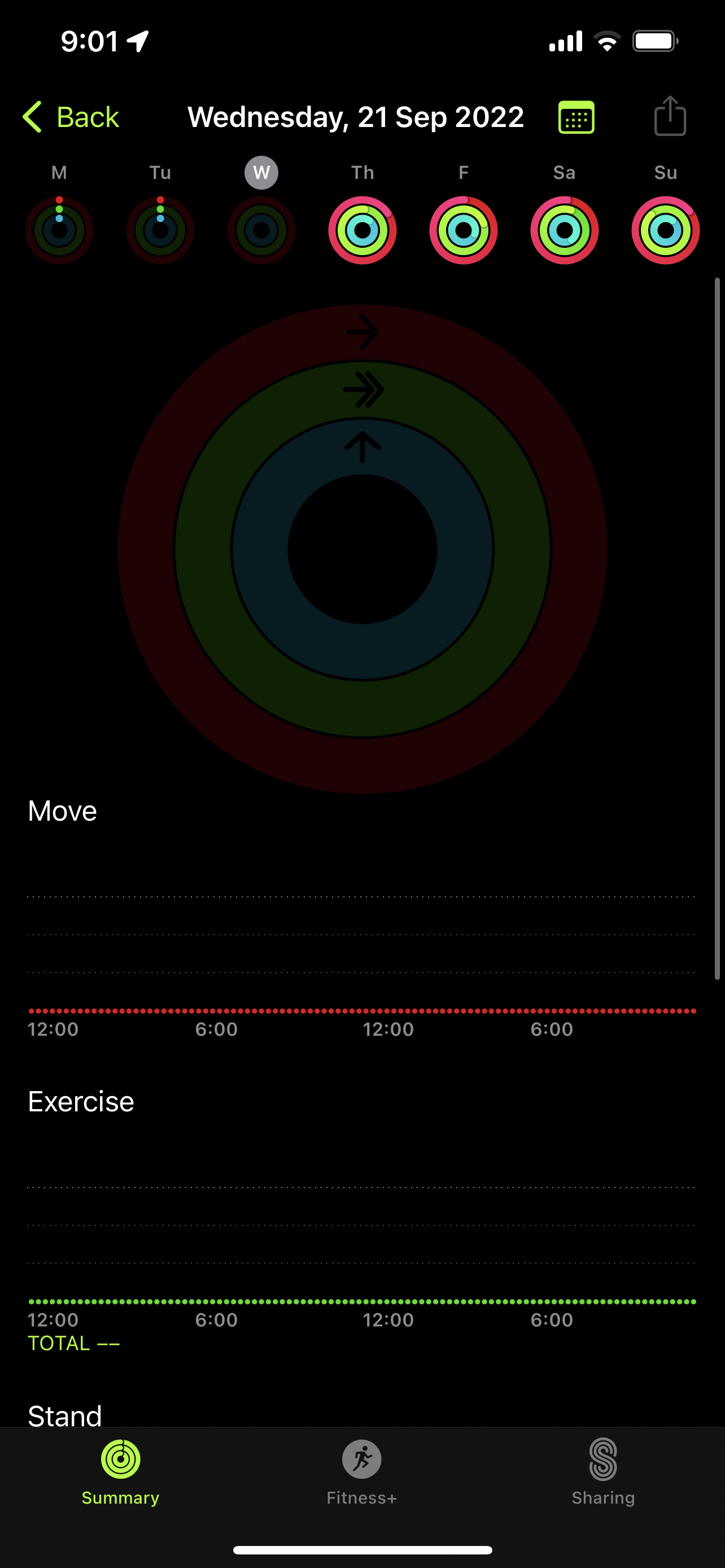This screenshot has width=725, height=1568.
Task: Tap the share sheet icon
Action: click(670, 116)
